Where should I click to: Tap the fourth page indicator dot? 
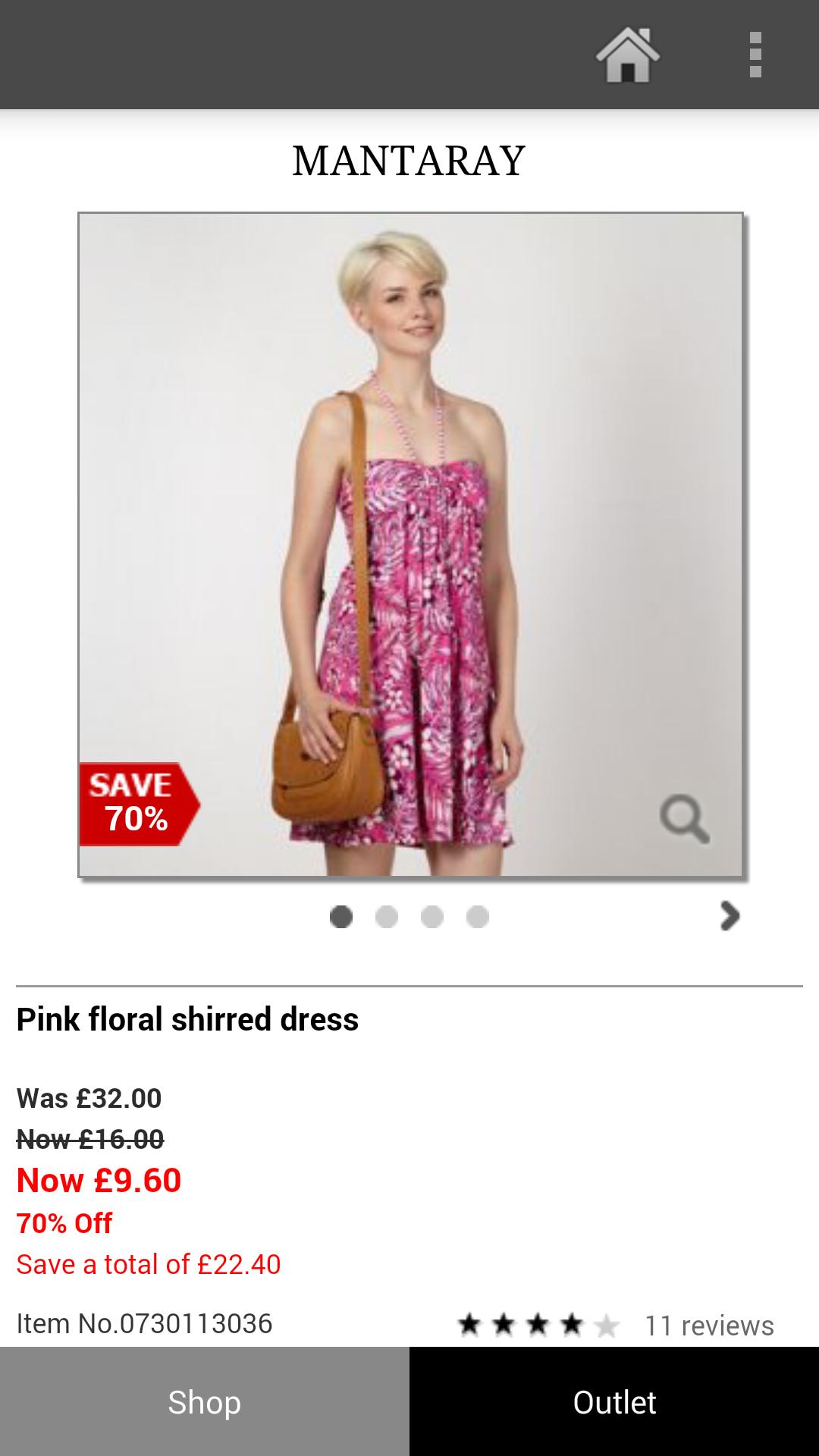(478, 917)
